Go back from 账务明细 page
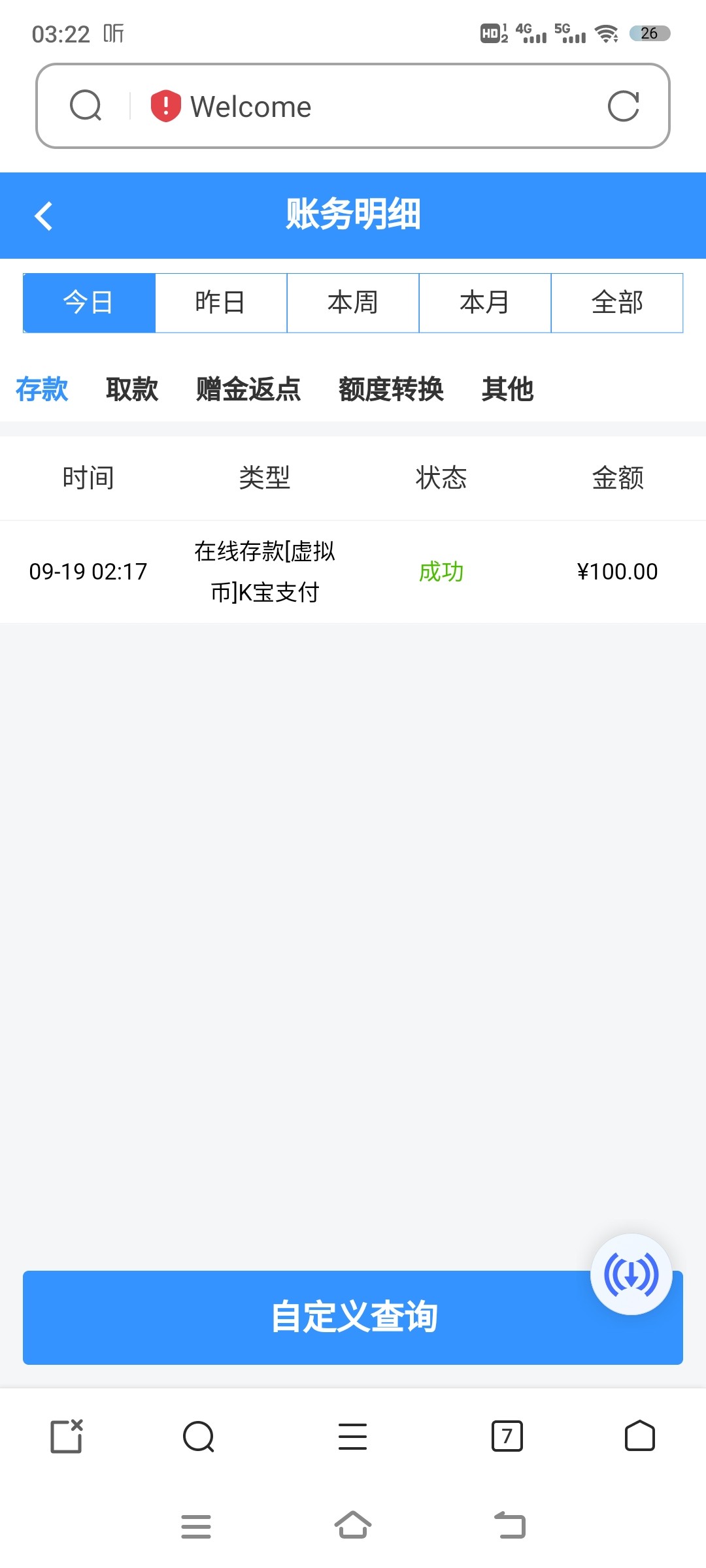 tap(43, 216)
